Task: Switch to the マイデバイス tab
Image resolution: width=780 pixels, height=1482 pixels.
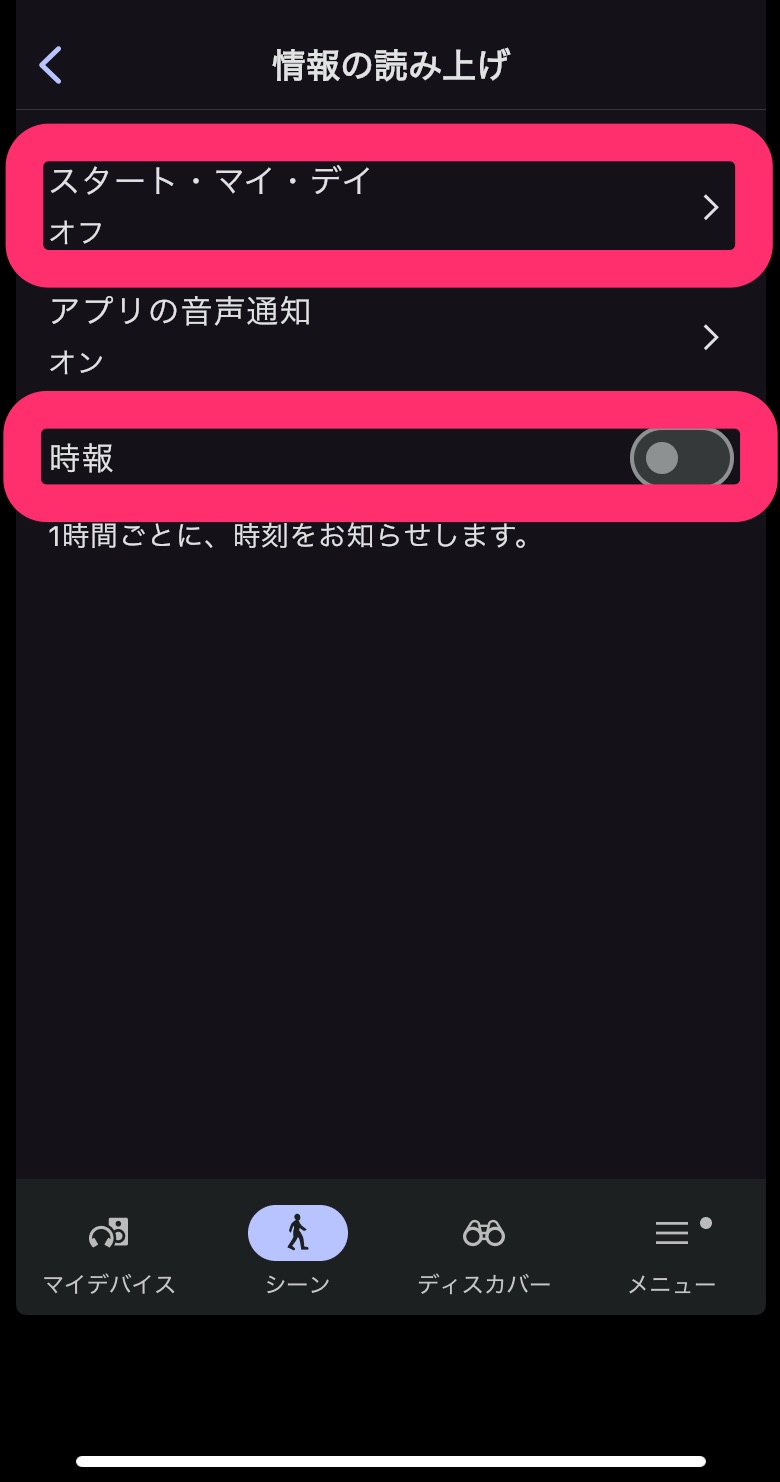Action: pyautogui.click(x=109, y=1256)
